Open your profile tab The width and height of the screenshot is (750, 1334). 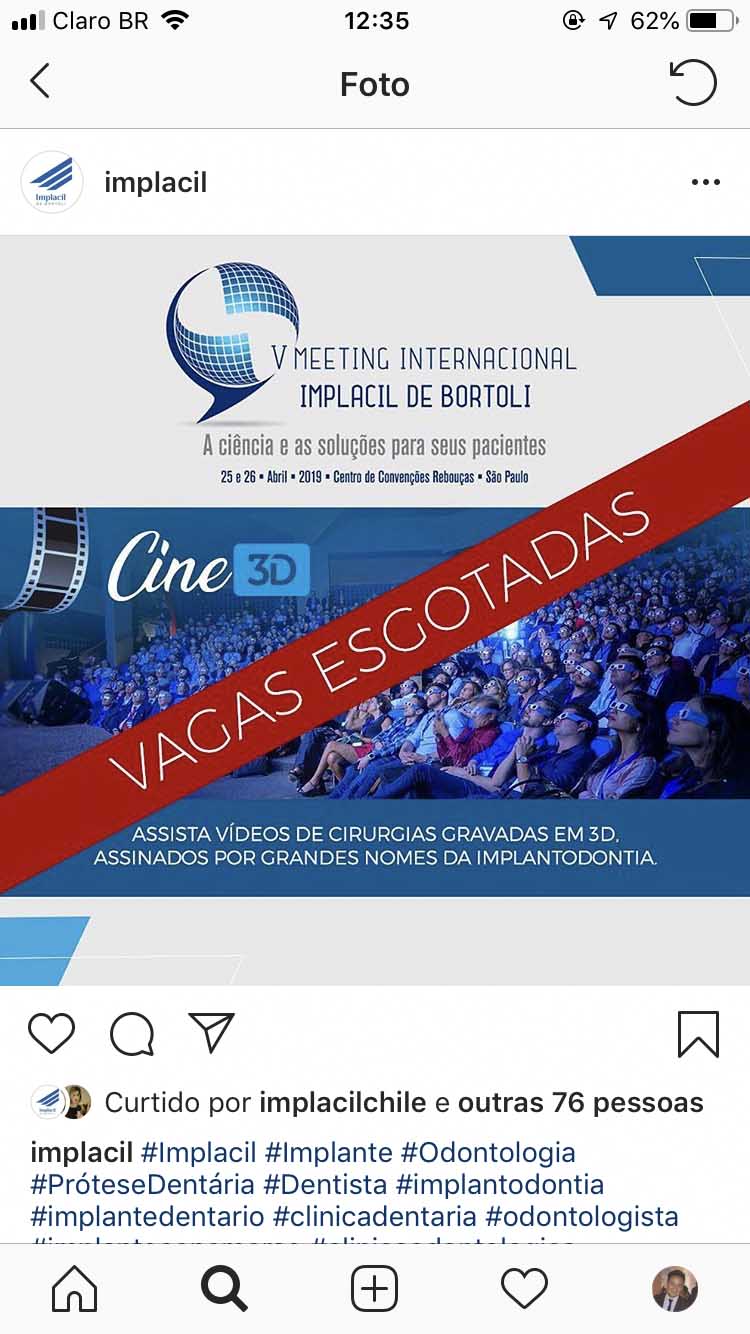[x=674, y=1289]
